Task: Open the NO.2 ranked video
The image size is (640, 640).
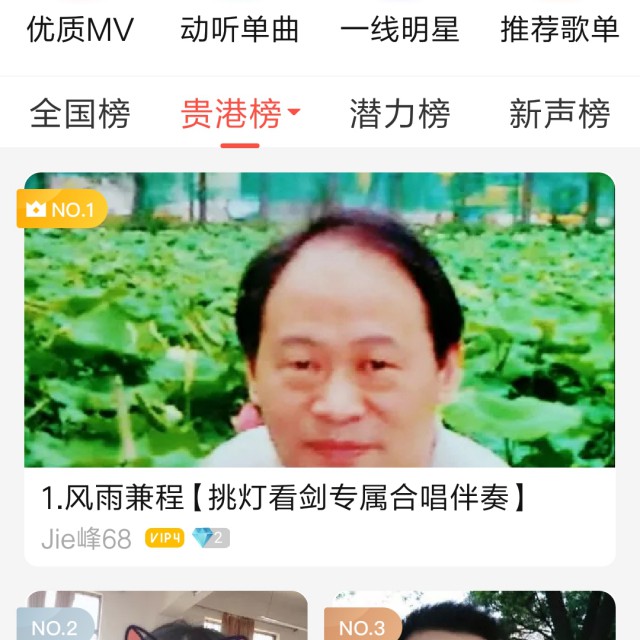Action: click(166, 616)
